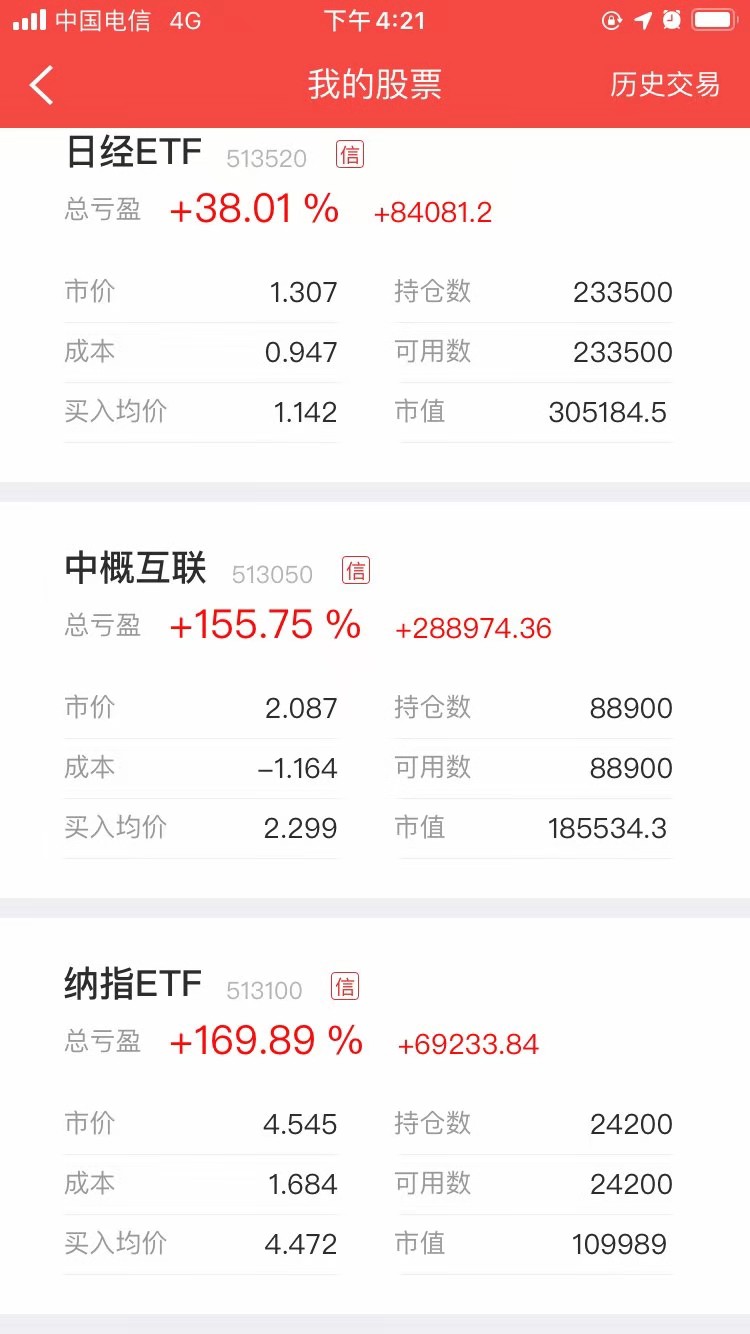Tap the location arrow icon in status bar

[641, 20]
